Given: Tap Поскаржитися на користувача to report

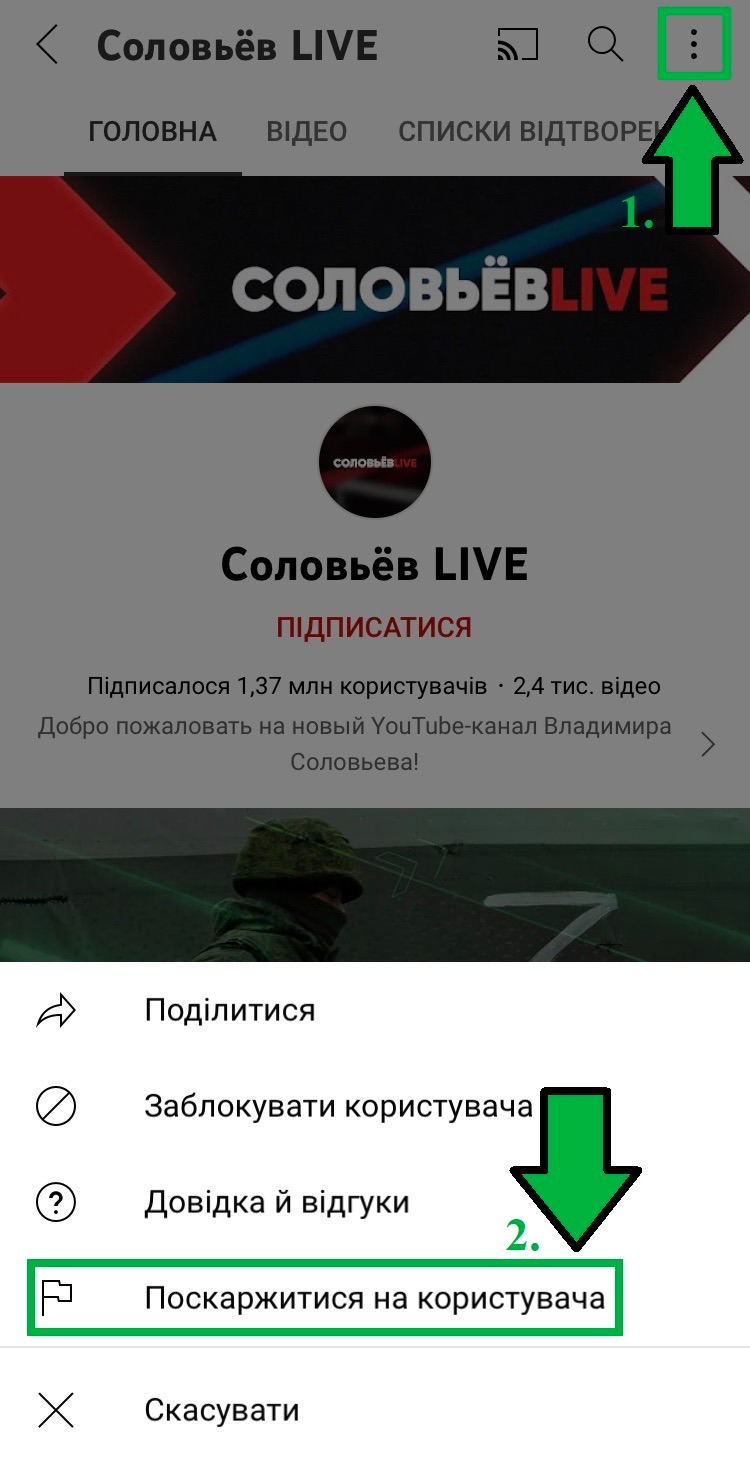Looking at the screenshot, I should click(x=375, y=1298).
